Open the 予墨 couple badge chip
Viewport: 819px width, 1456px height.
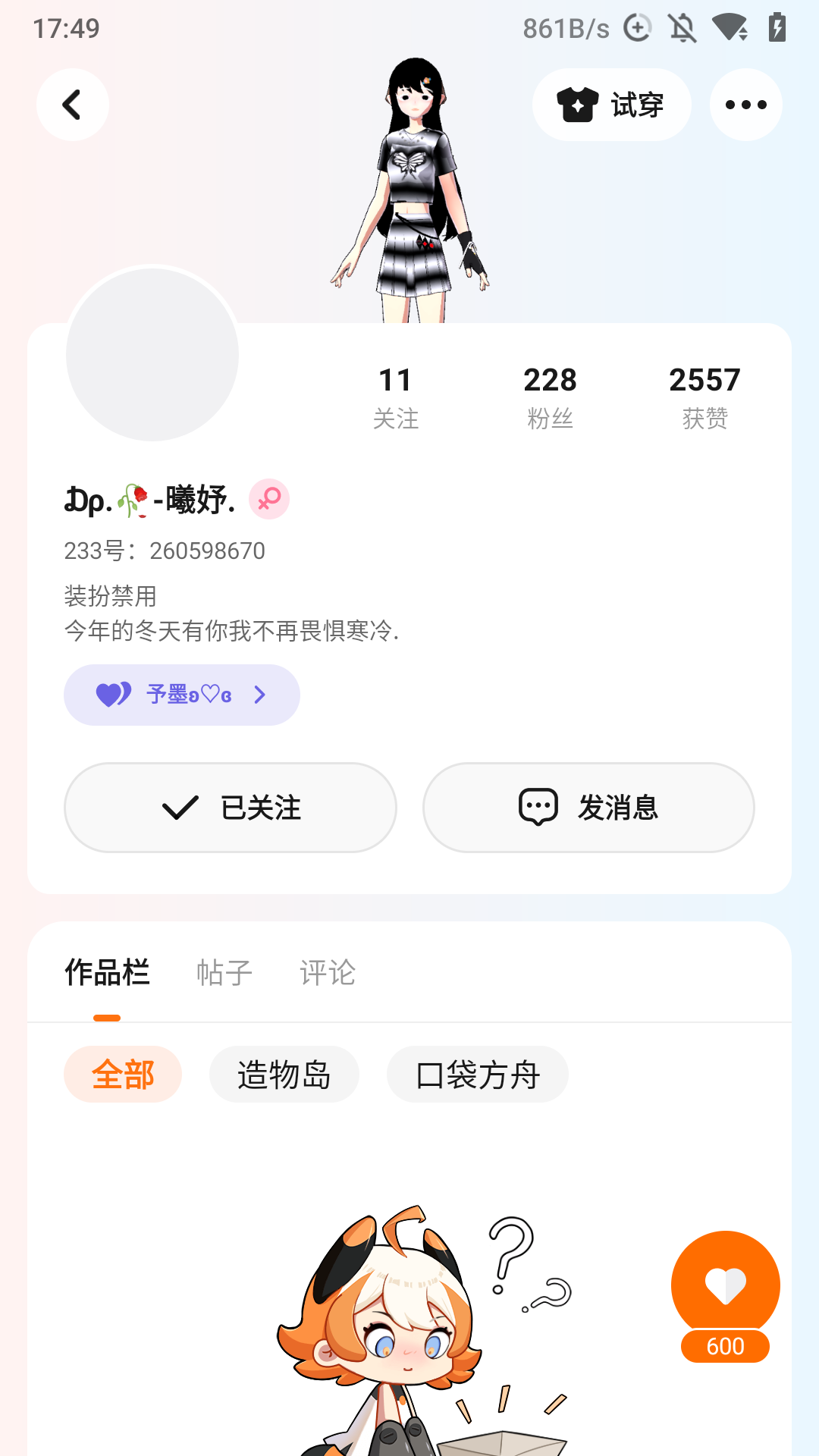tap(182, 695)
